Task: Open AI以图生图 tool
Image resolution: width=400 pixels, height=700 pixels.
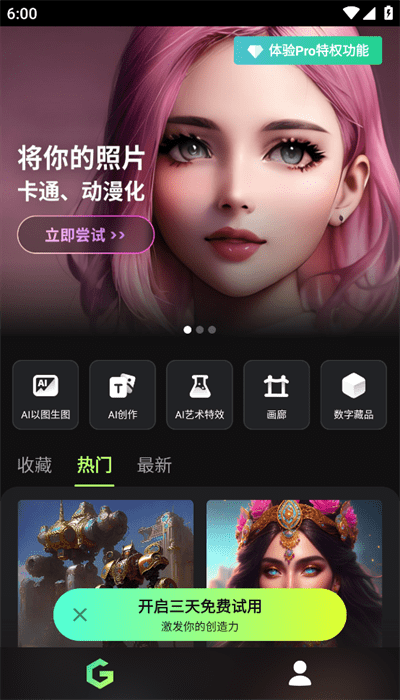Action: click(46, 395)
